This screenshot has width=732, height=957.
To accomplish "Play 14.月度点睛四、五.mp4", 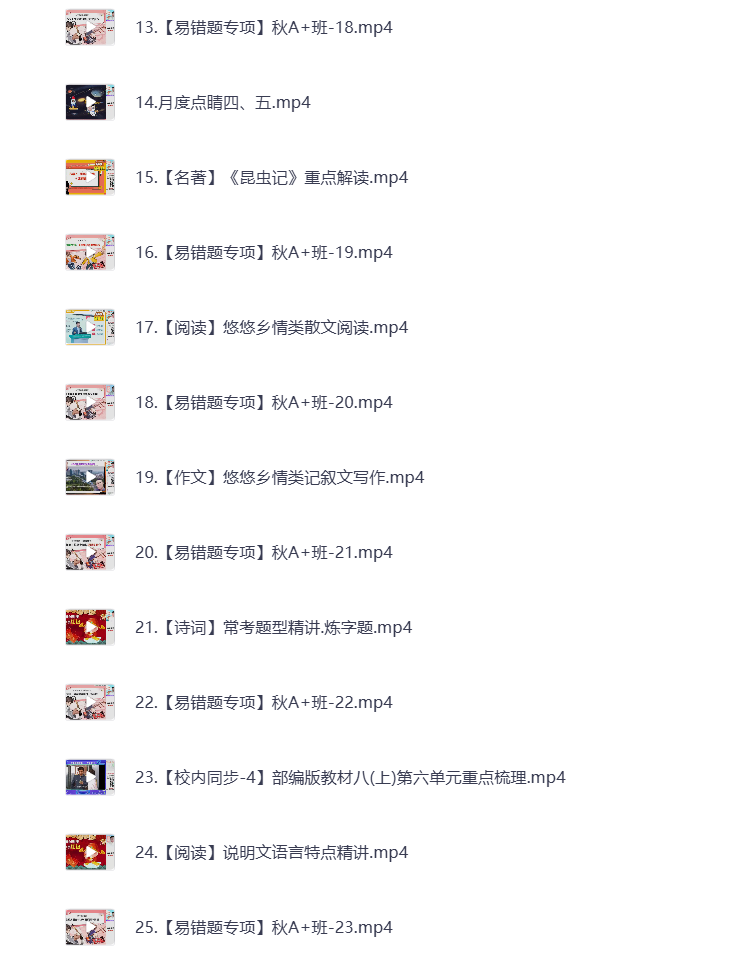I will 222,102.
